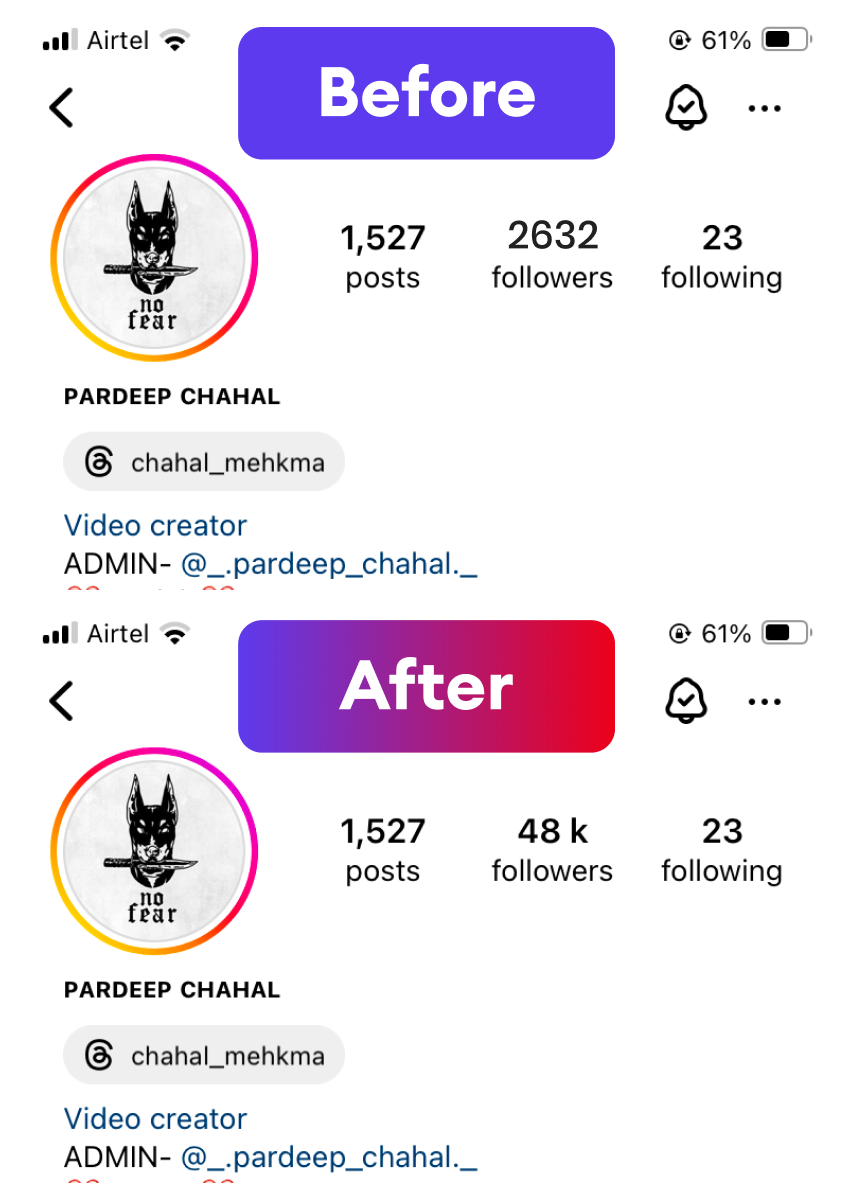
Task: Tap the back arrow on the After profile
Action: coord(62,700)
